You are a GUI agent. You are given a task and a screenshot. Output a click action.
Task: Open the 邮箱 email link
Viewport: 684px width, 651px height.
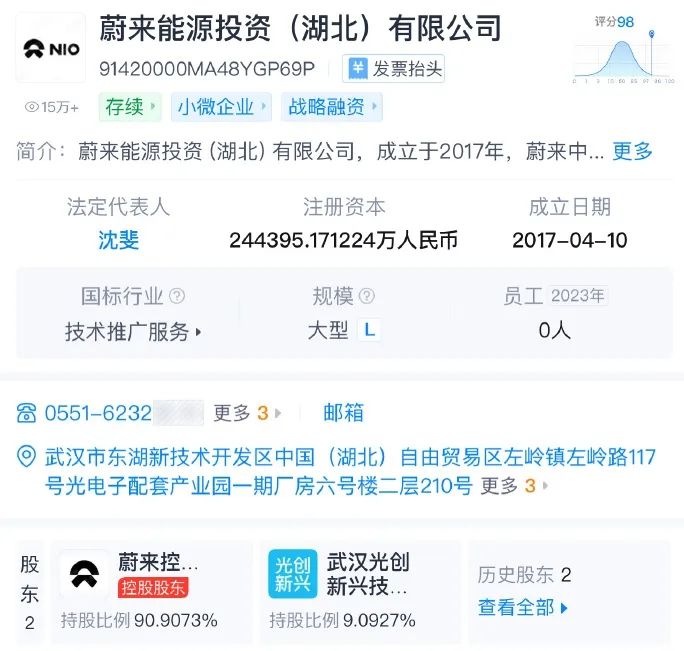343,412
